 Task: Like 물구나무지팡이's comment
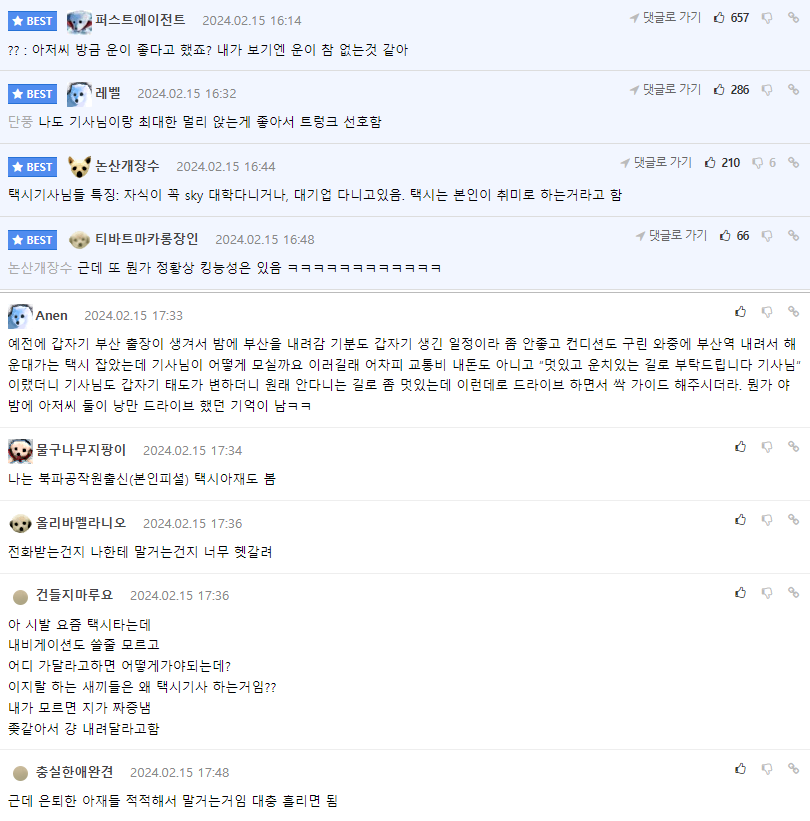(x=741, y=447)
